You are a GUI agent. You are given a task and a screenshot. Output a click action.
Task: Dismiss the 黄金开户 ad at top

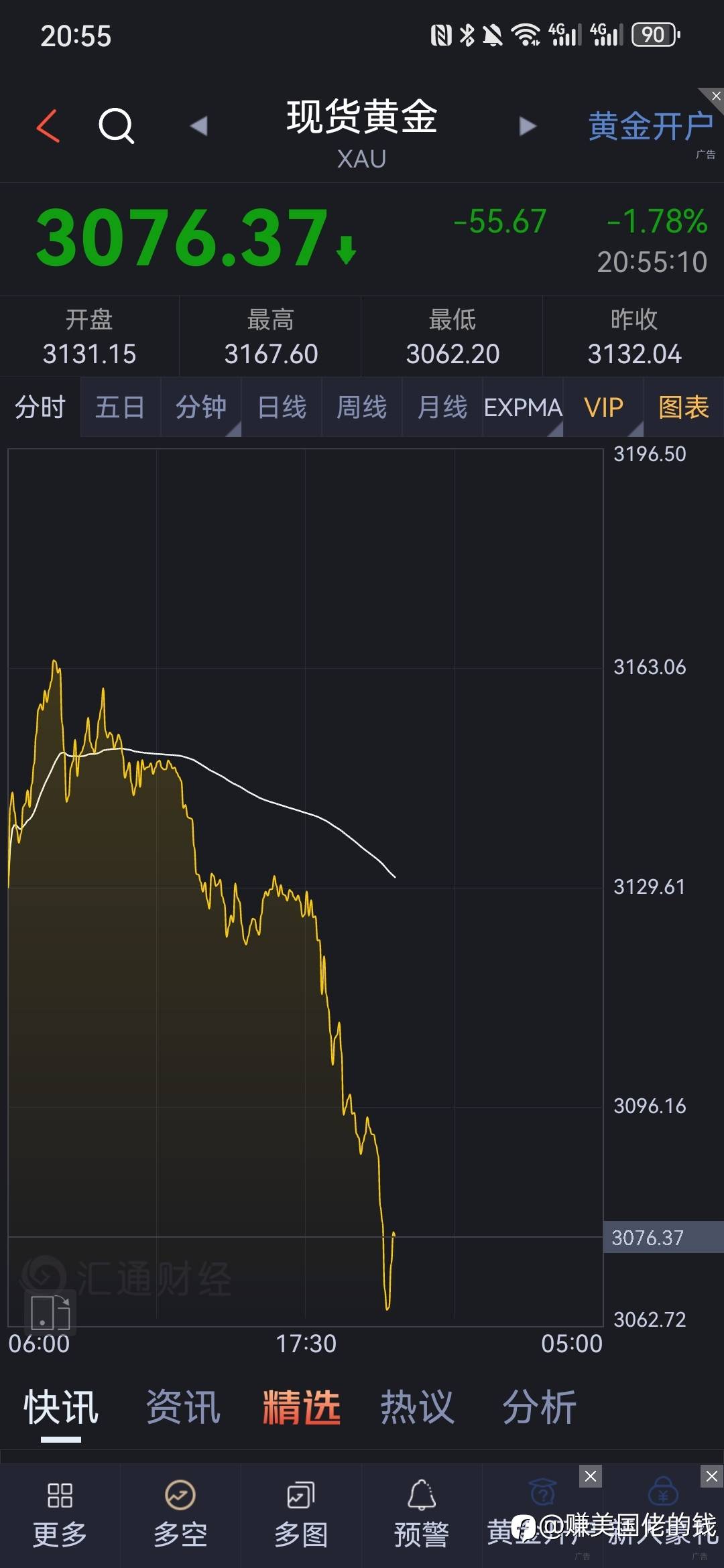pos(715,96)
